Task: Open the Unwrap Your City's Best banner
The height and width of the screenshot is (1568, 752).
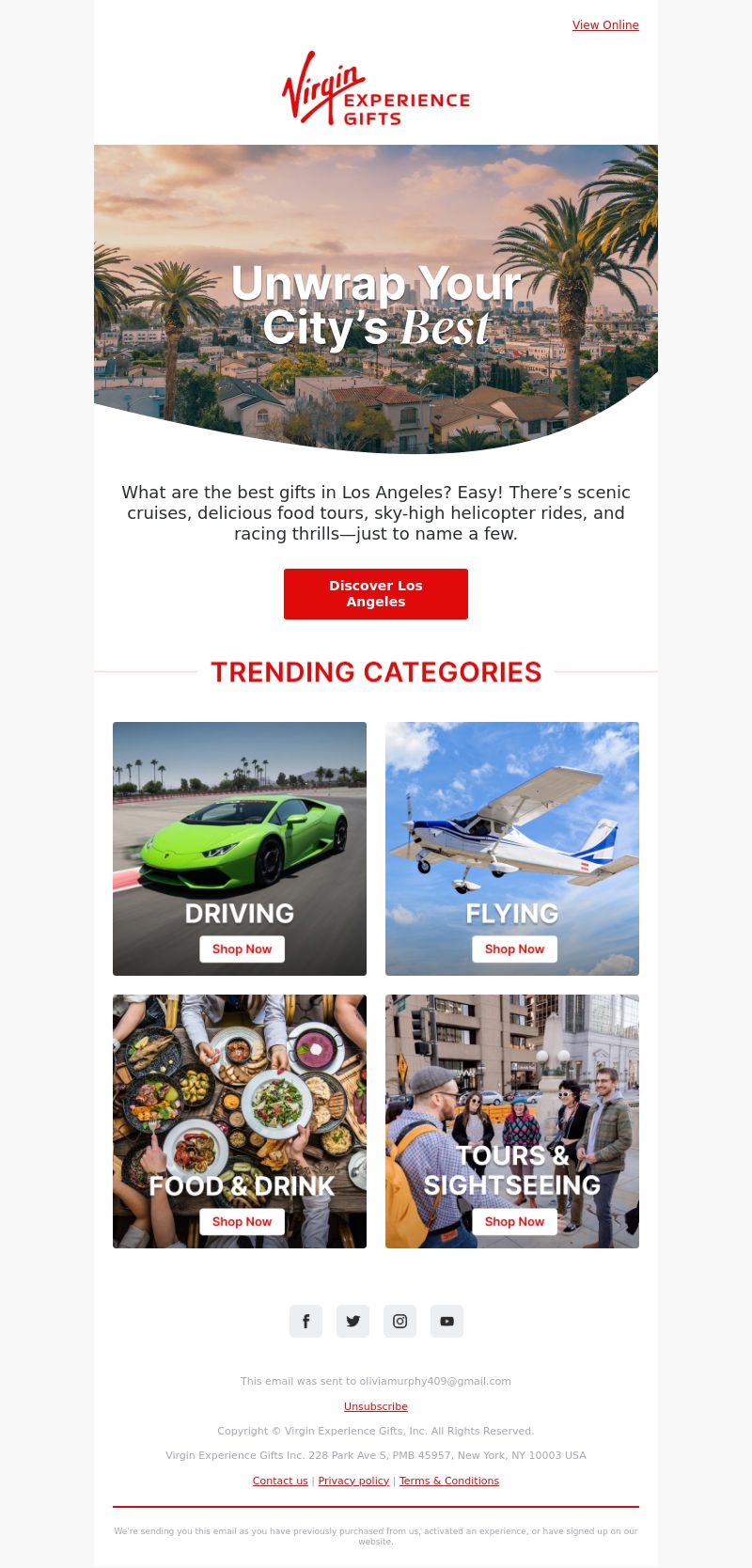Action: (376, 299)
